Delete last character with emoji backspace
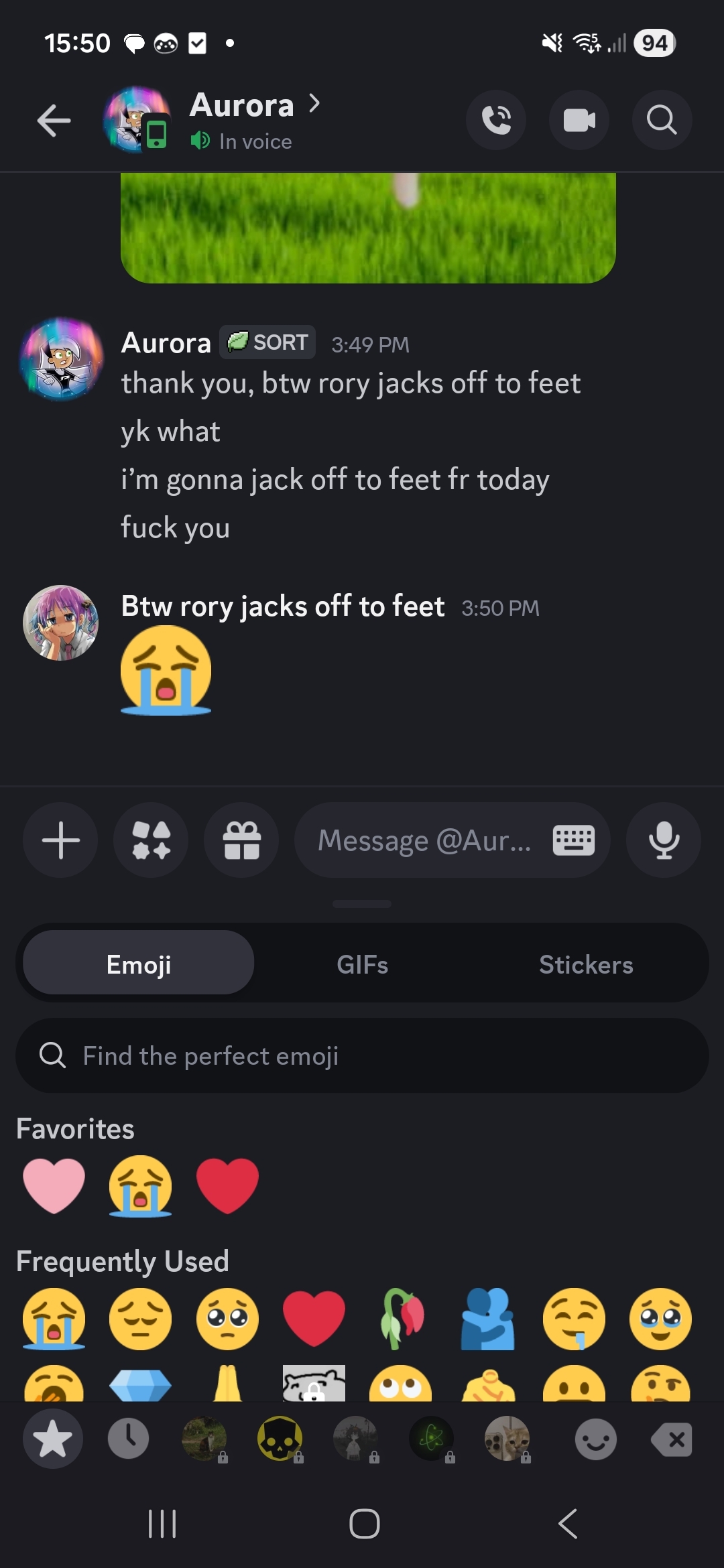Image resolution: width=724 pixels, height=1568 pixels. (672, 1439)
